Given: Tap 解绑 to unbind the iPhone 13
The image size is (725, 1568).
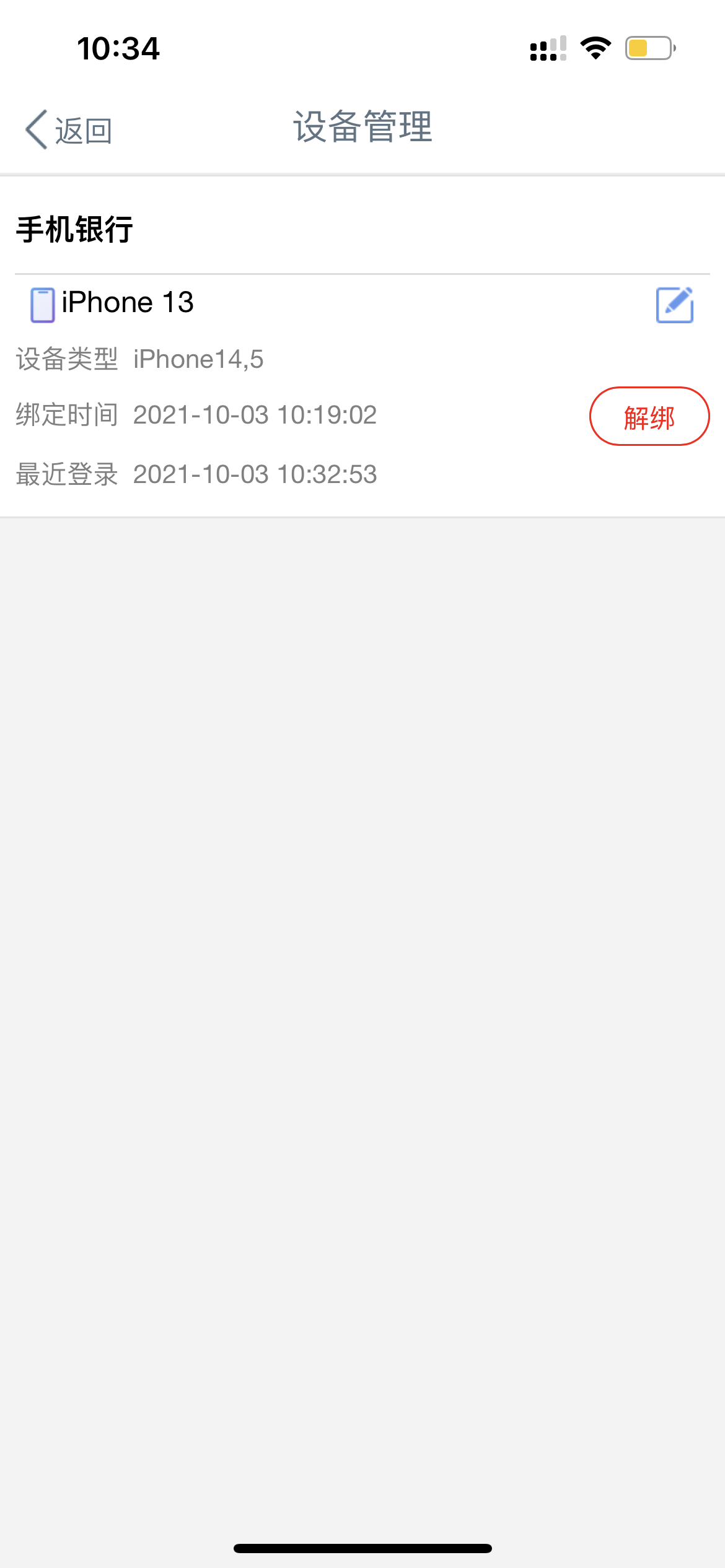Looking at the screenshot, I should [x=649, y=416].
